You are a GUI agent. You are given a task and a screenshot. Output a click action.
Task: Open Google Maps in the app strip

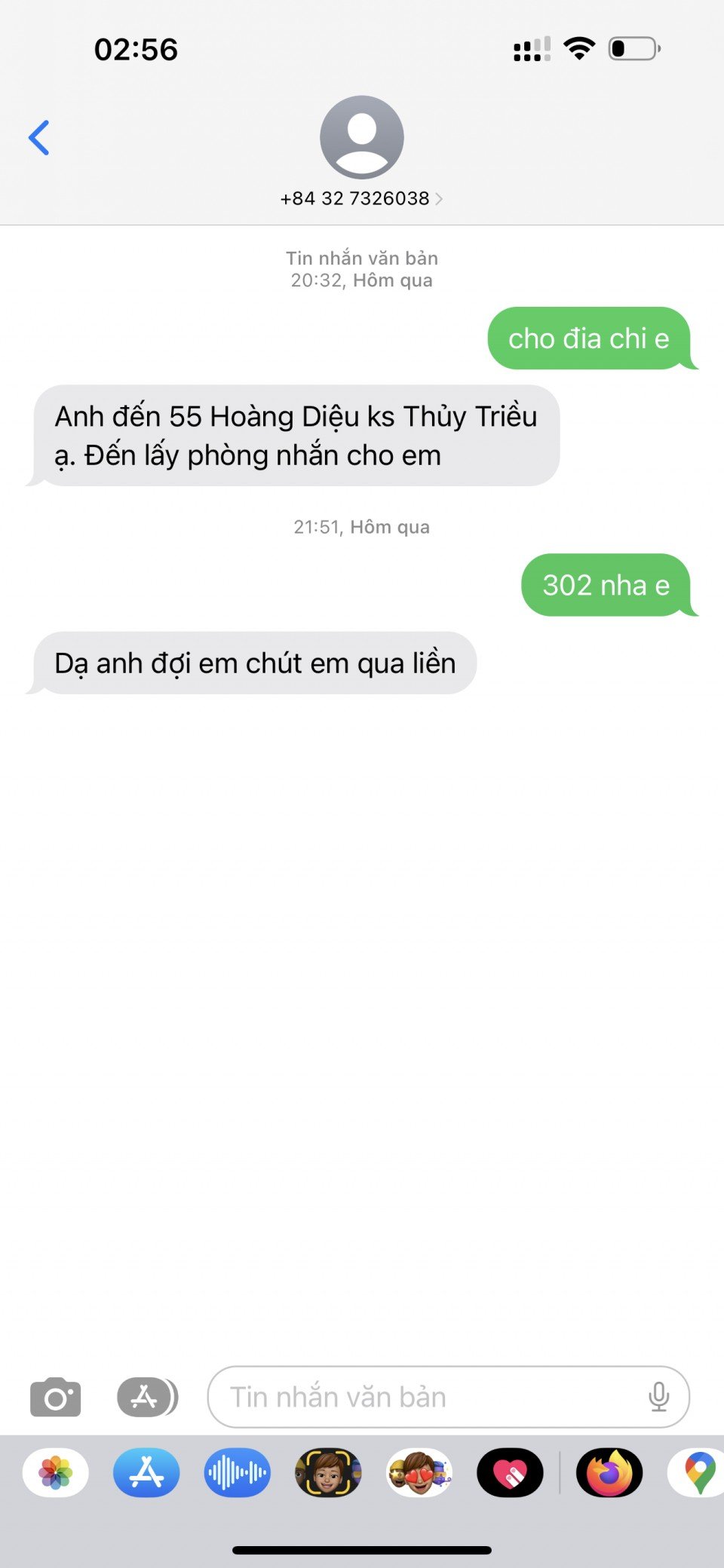point(698,1472)
